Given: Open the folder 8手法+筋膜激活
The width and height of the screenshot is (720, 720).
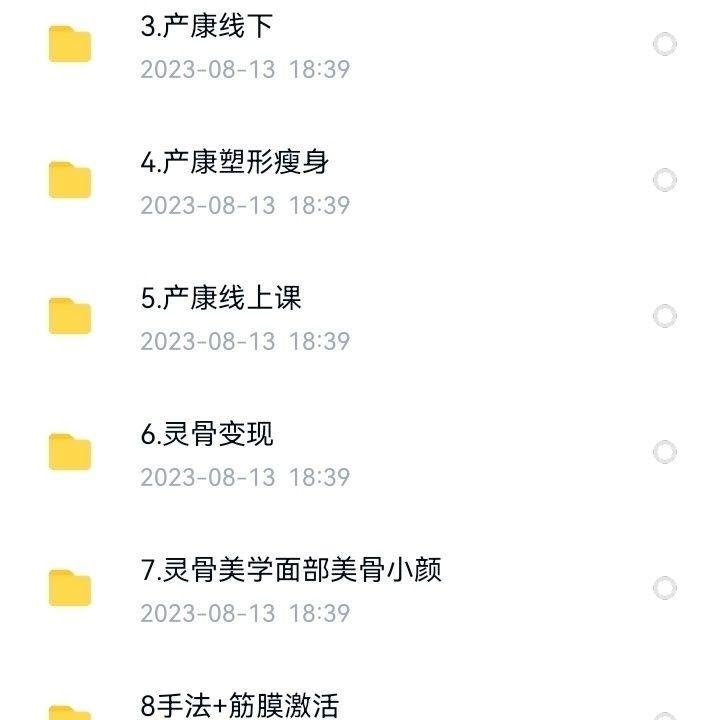Looking at the screenshot, I should click(240, 706).
